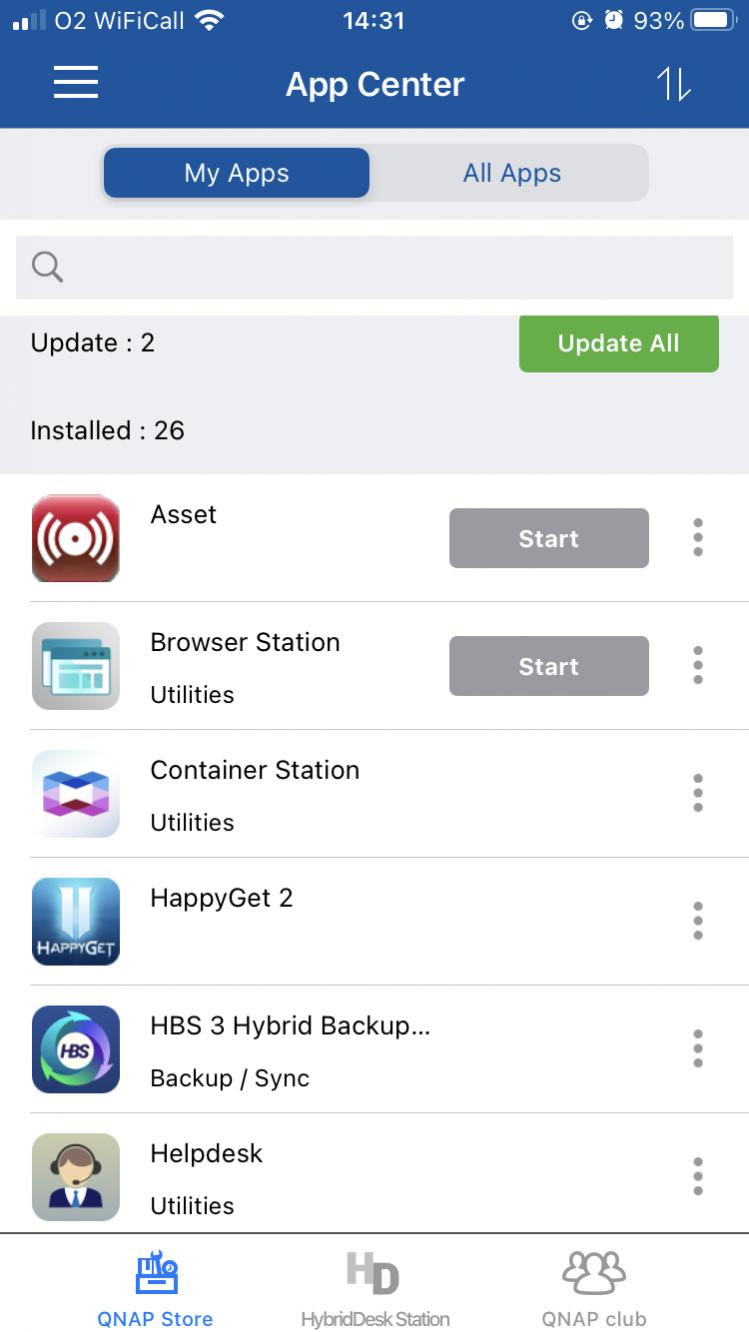This screenshot has height=1332, width=749.
Task: Tap the app search field
Action: tap(374, 267)
